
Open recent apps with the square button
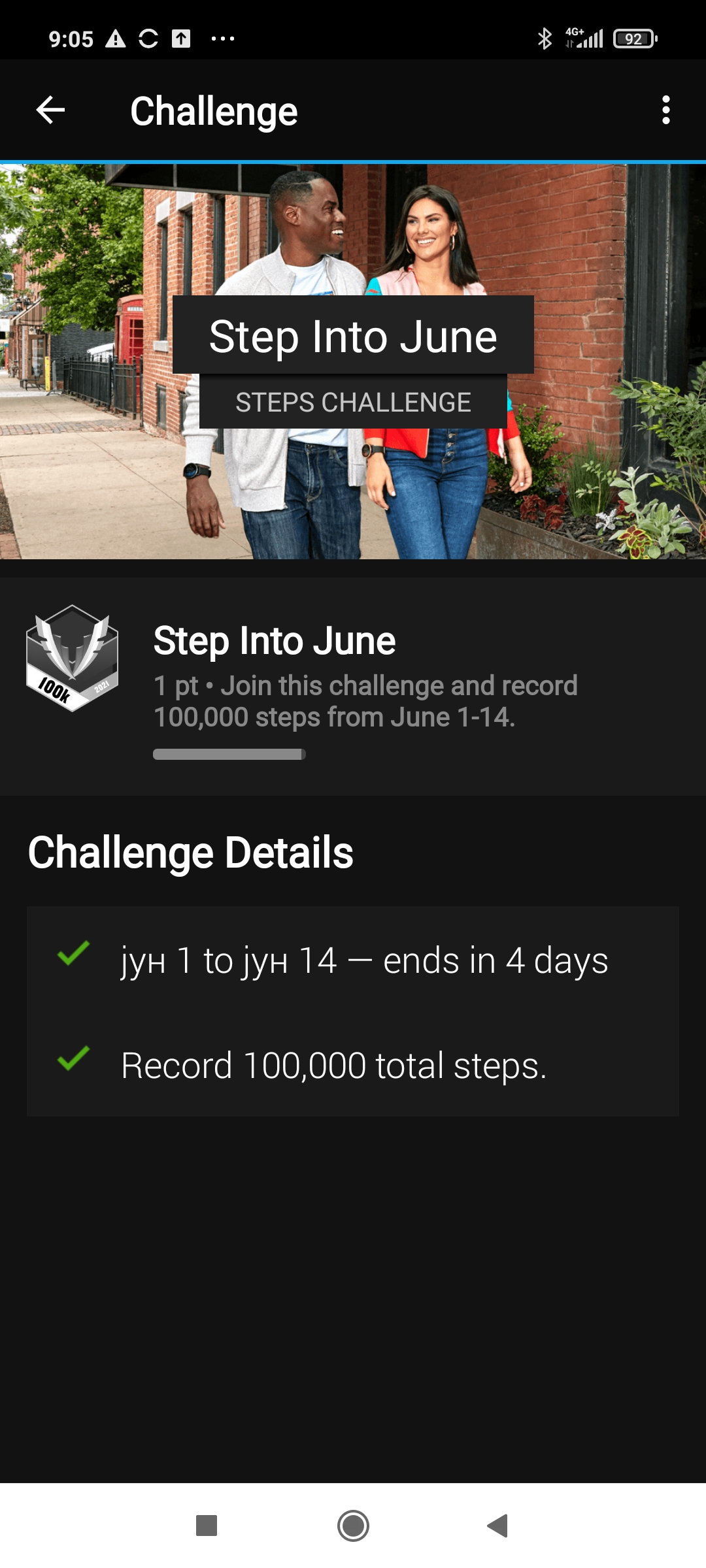tap(207, 1526)
